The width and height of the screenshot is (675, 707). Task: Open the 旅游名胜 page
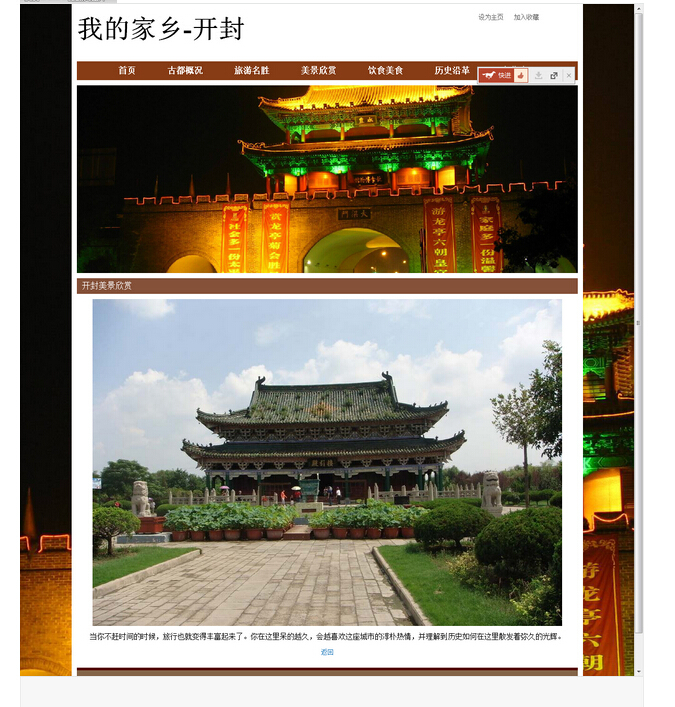click(x=252, y=71)
